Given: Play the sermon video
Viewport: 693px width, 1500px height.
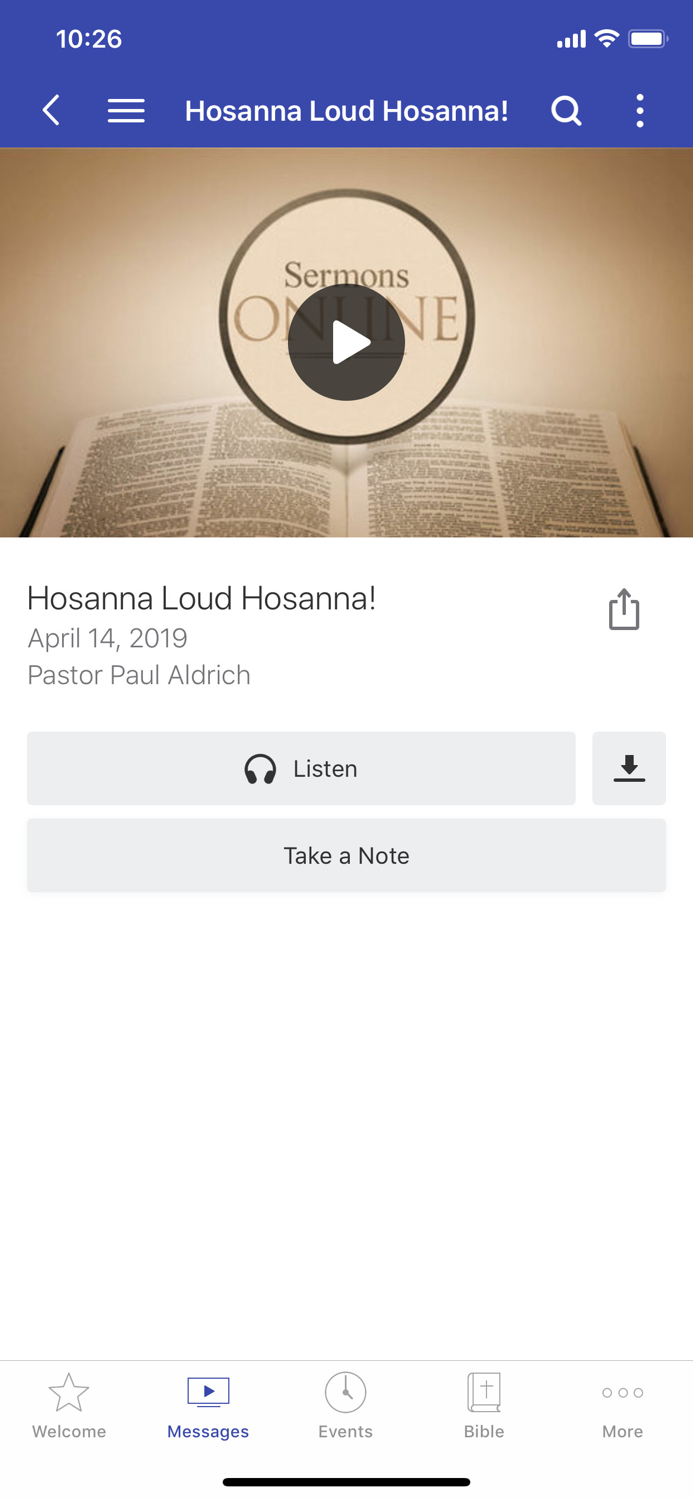Looking at the screenshot, I should coord(346,342).
